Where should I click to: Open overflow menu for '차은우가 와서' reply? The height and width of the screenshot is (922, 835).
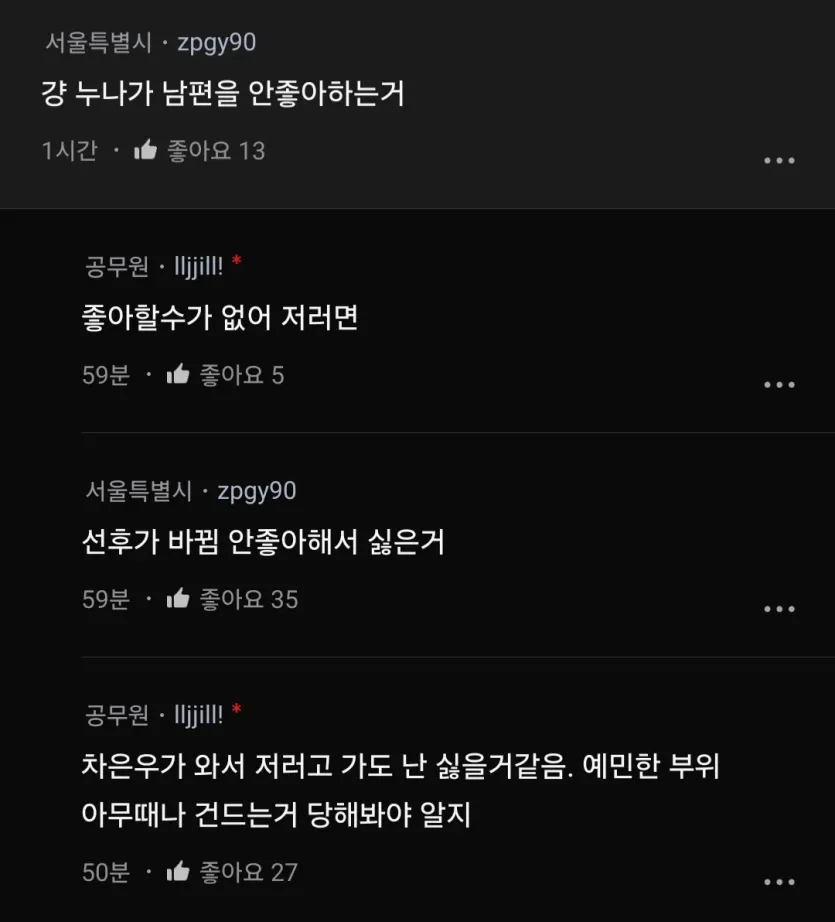(779, 882)
